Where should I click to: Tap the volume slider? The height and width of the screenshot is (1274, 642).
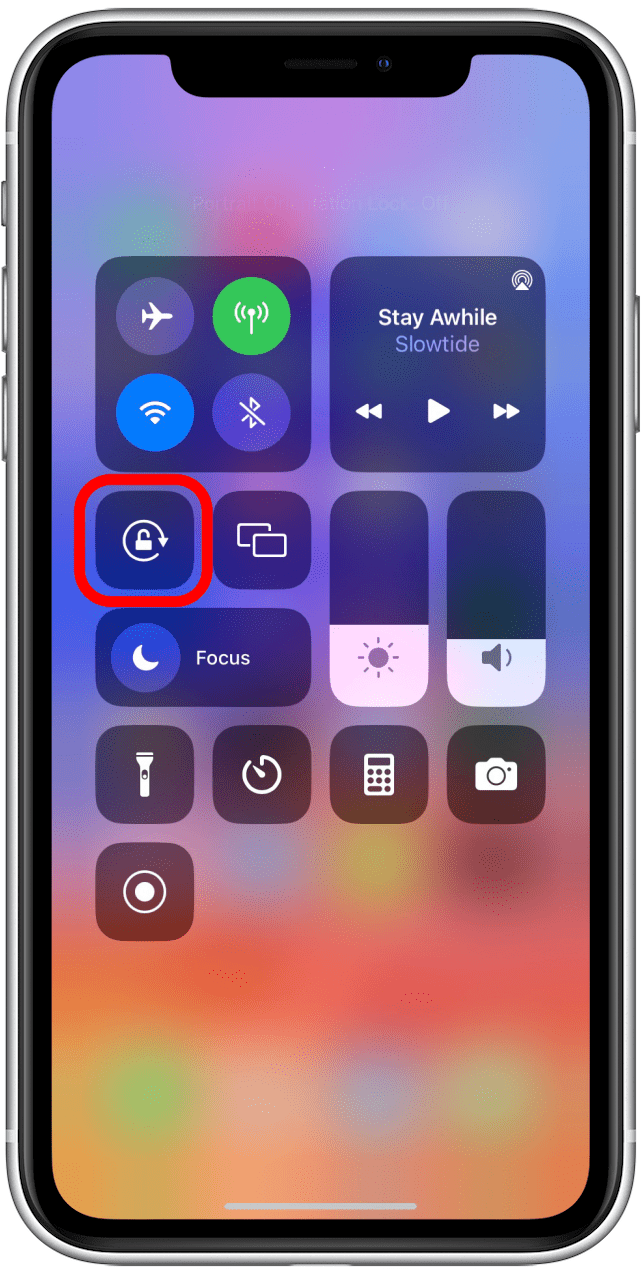click(496, 600)
